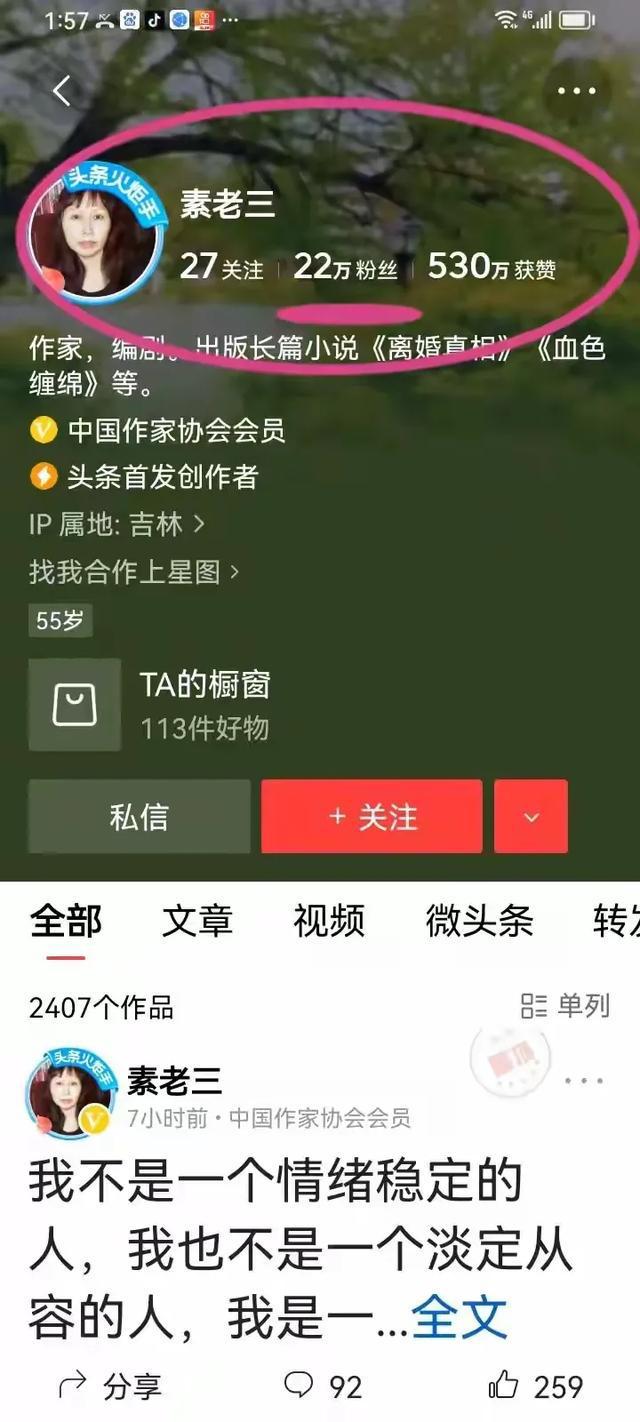Go back using the top-left arrow
The width and height of the screenshot is (640, 1422).
coord(62,91)
